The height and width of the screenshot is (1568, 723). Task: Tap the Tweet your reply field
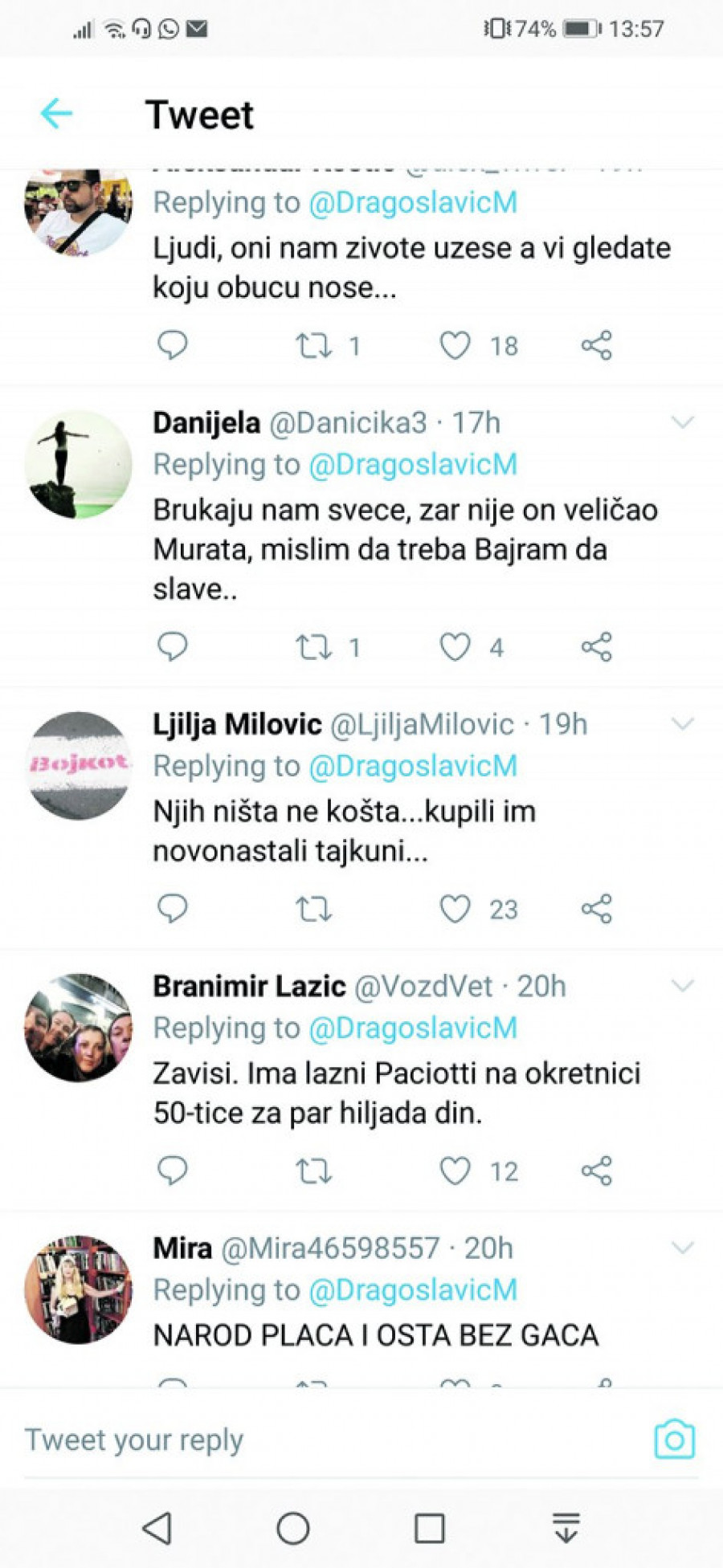click(321, 1440)
